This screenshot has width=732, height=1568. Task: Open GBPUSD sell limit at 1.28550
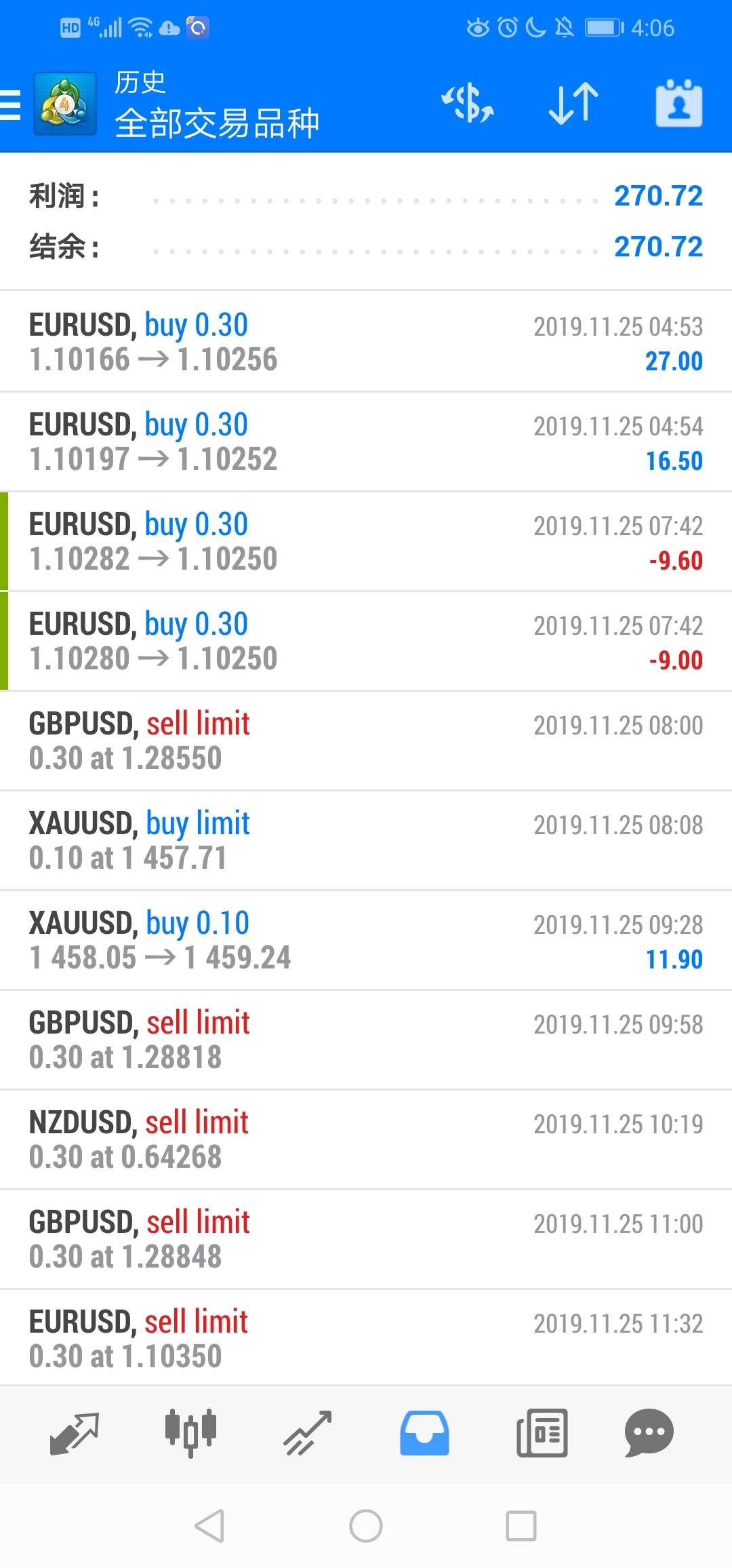366,741
